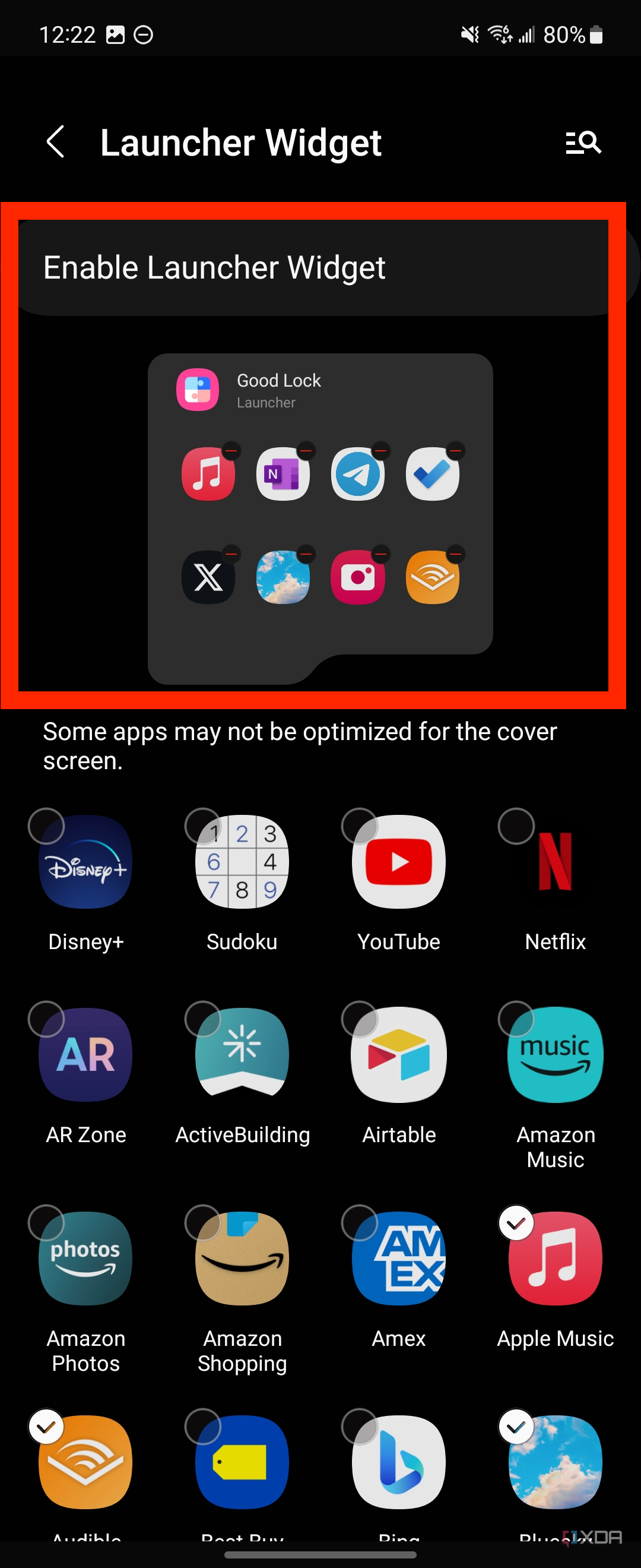The image size is (641, 1568).
Task: Go back from Launcher Widget
Action: click(x=55, y=142)
